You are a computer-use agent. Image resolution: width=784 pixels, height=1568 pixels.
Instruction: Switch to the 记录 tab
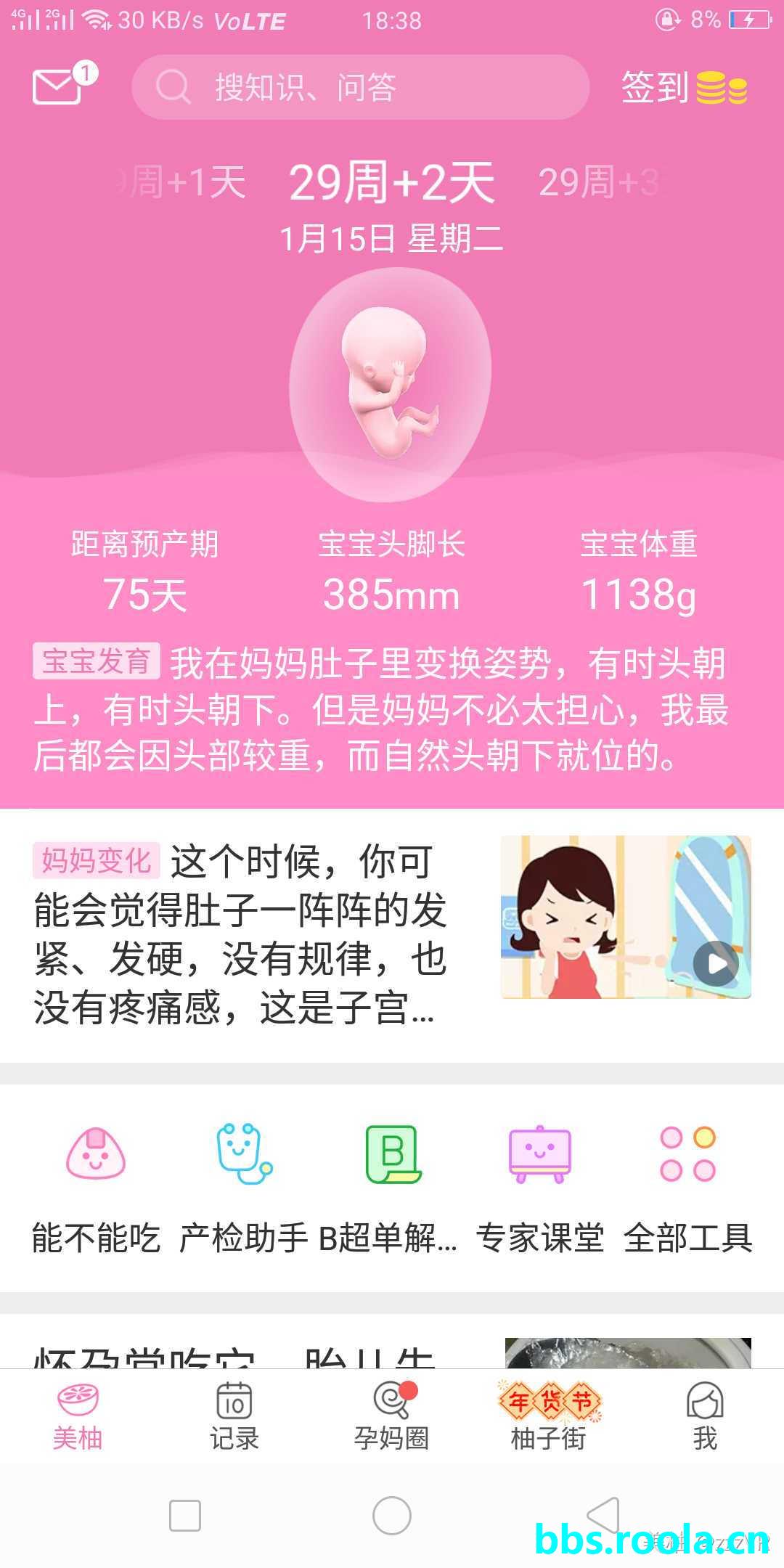click(234, 1416)
